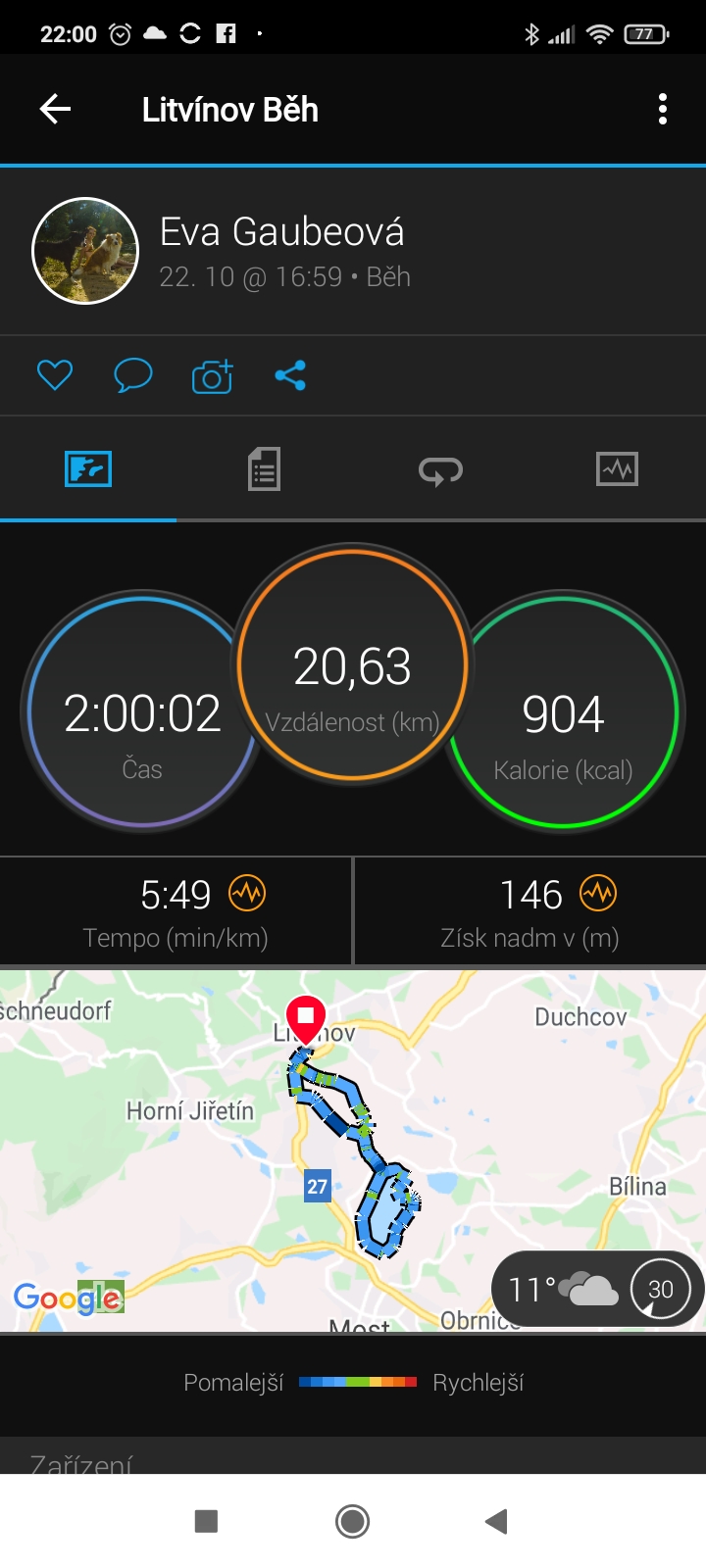Viewport: 706px width, 1568px height.
Task: Add a photo with the camera icon
Action: pyautogui.click(x=212, y=375)
